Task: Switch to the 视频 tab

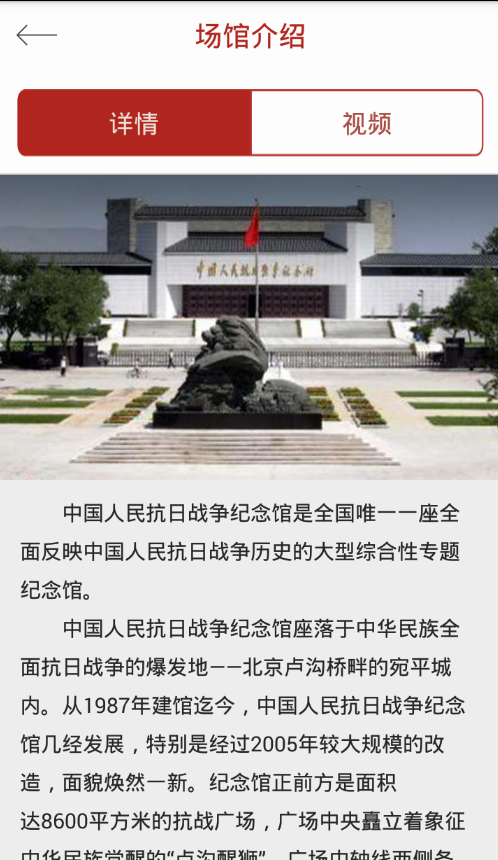Action: pos(367,123)
